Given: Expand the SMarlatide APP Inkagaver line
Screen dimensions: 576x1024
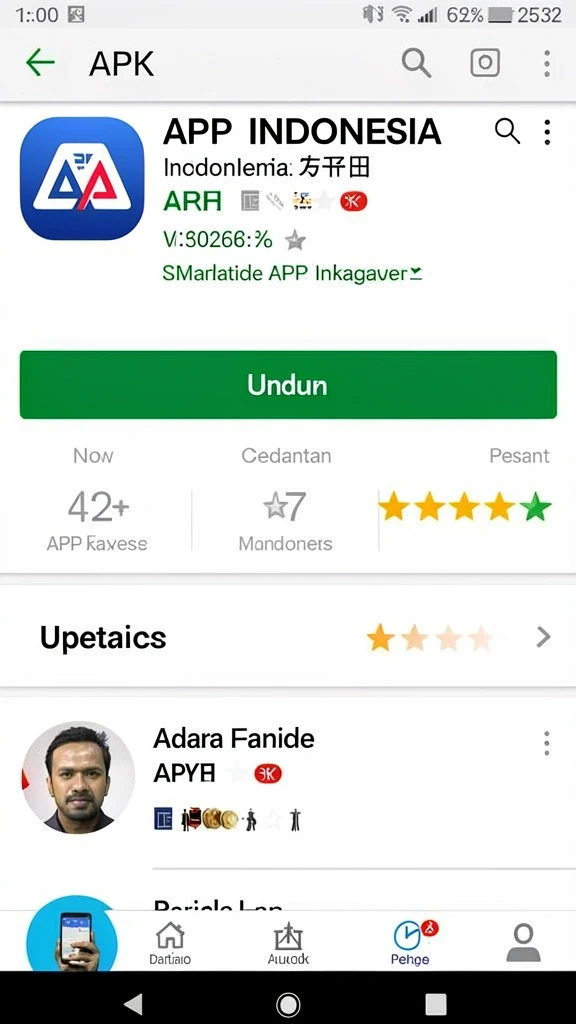Looking at the screenshot, I should [x=292, y=273].
